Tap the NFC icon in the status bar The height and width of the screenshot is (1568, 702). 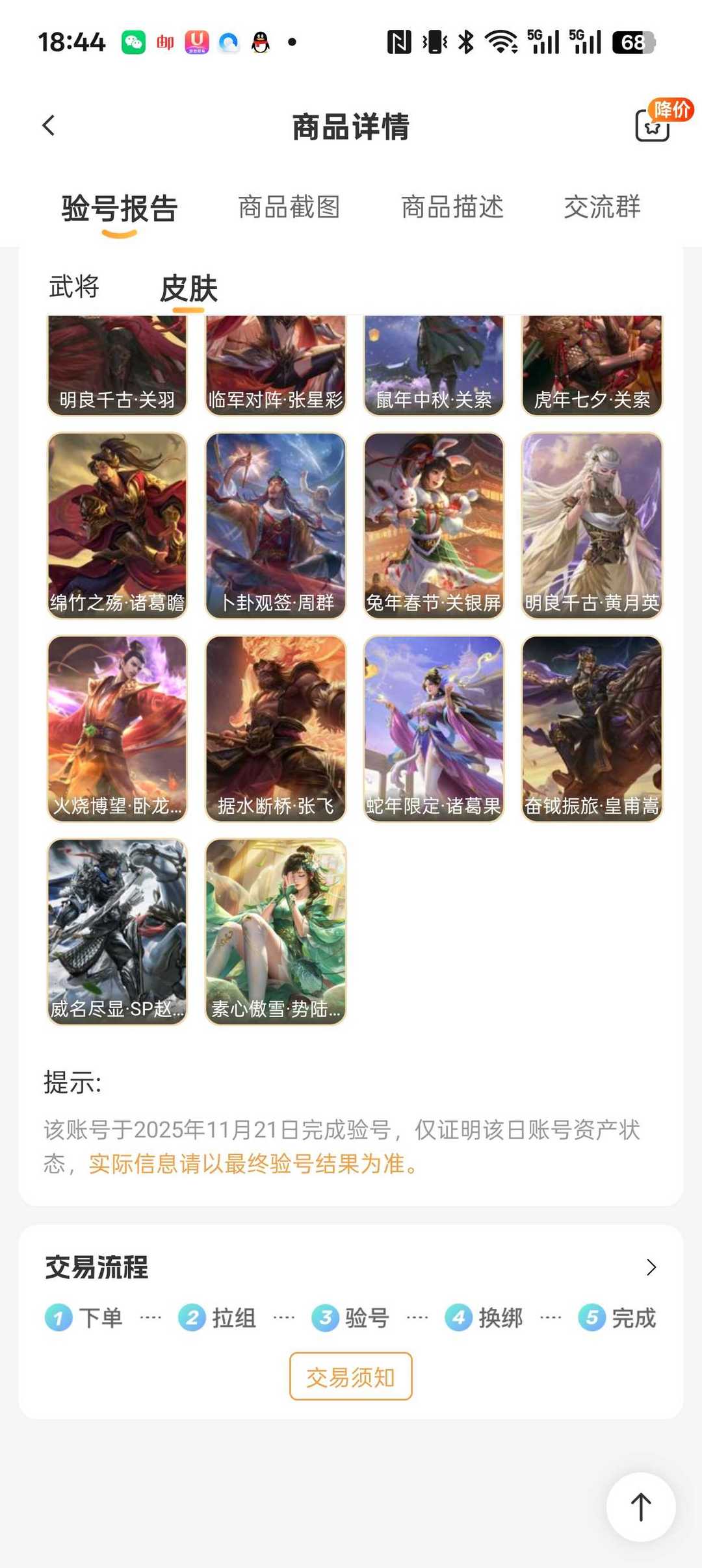tap(398, 41)
